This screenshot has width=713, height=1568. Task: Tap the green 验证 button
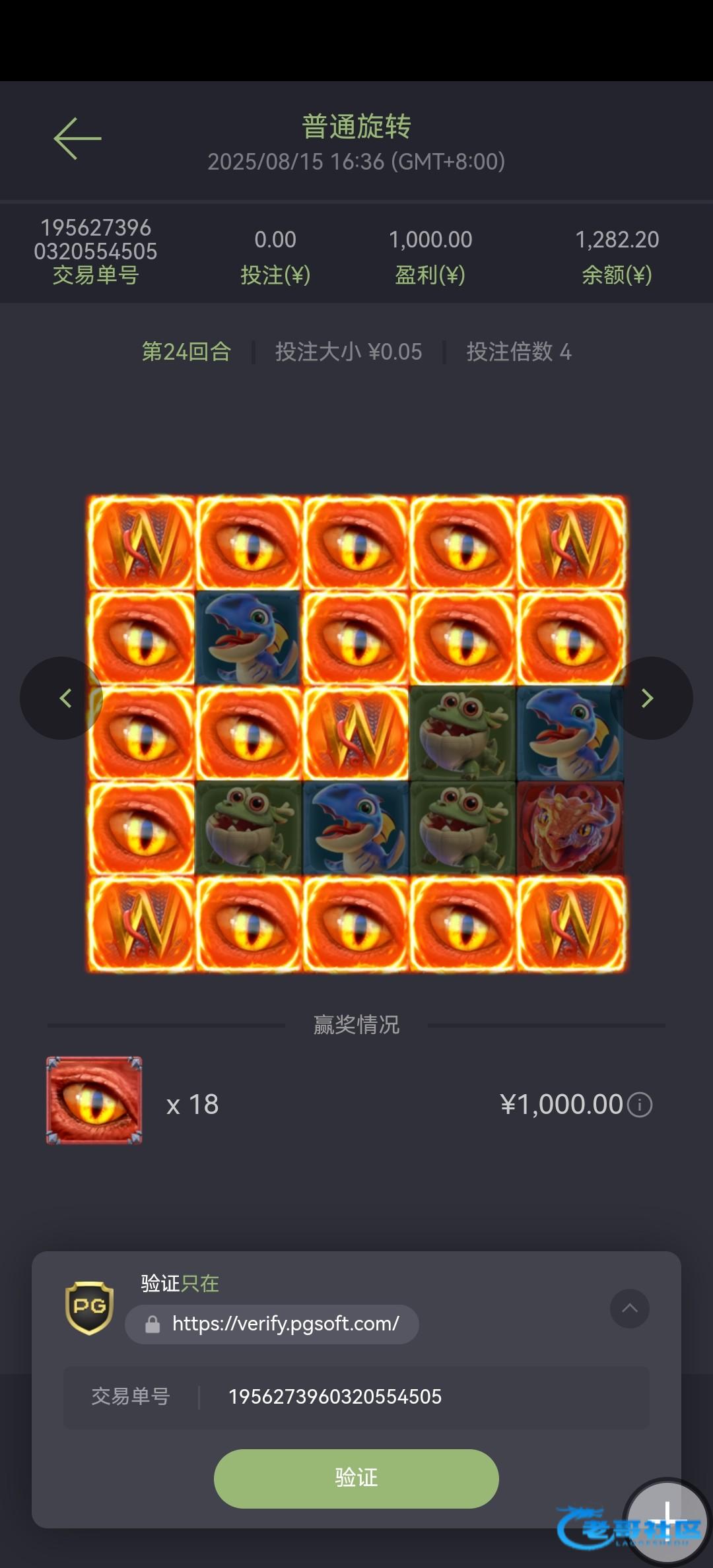[356, 1478]
